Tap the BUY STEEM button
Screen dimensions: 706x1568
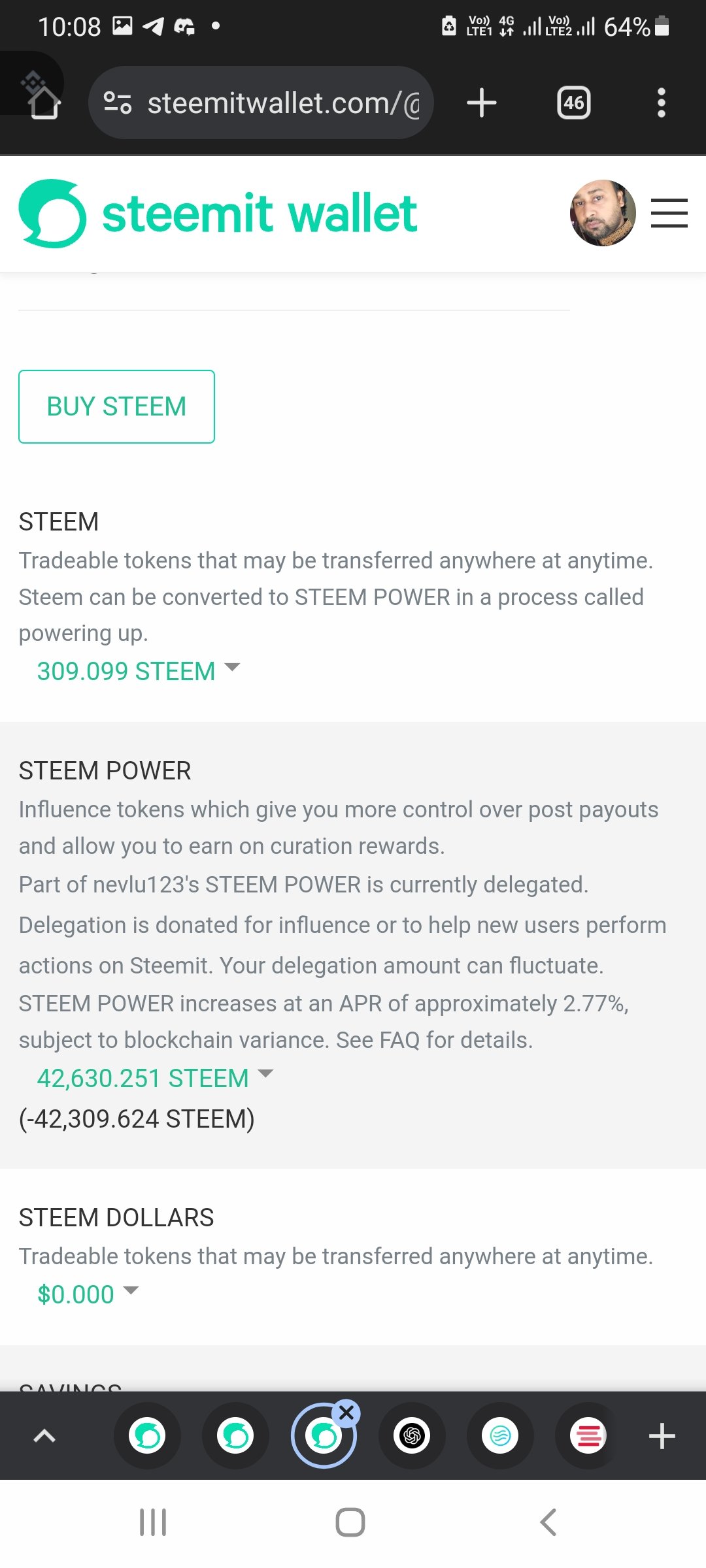coord(116,406)
